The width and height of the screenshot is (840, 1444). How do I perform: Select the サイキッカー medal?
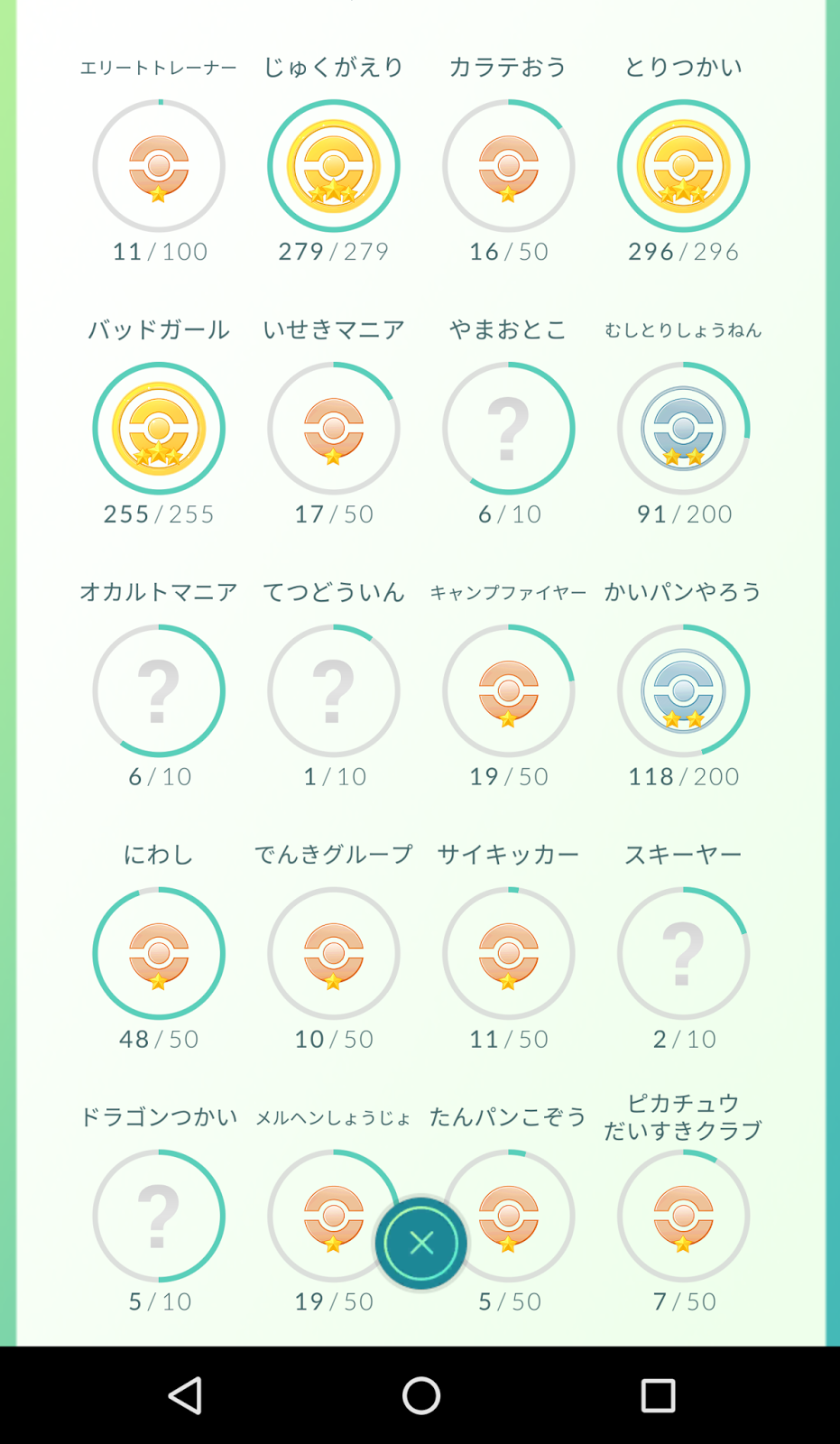tap(508, 954)
